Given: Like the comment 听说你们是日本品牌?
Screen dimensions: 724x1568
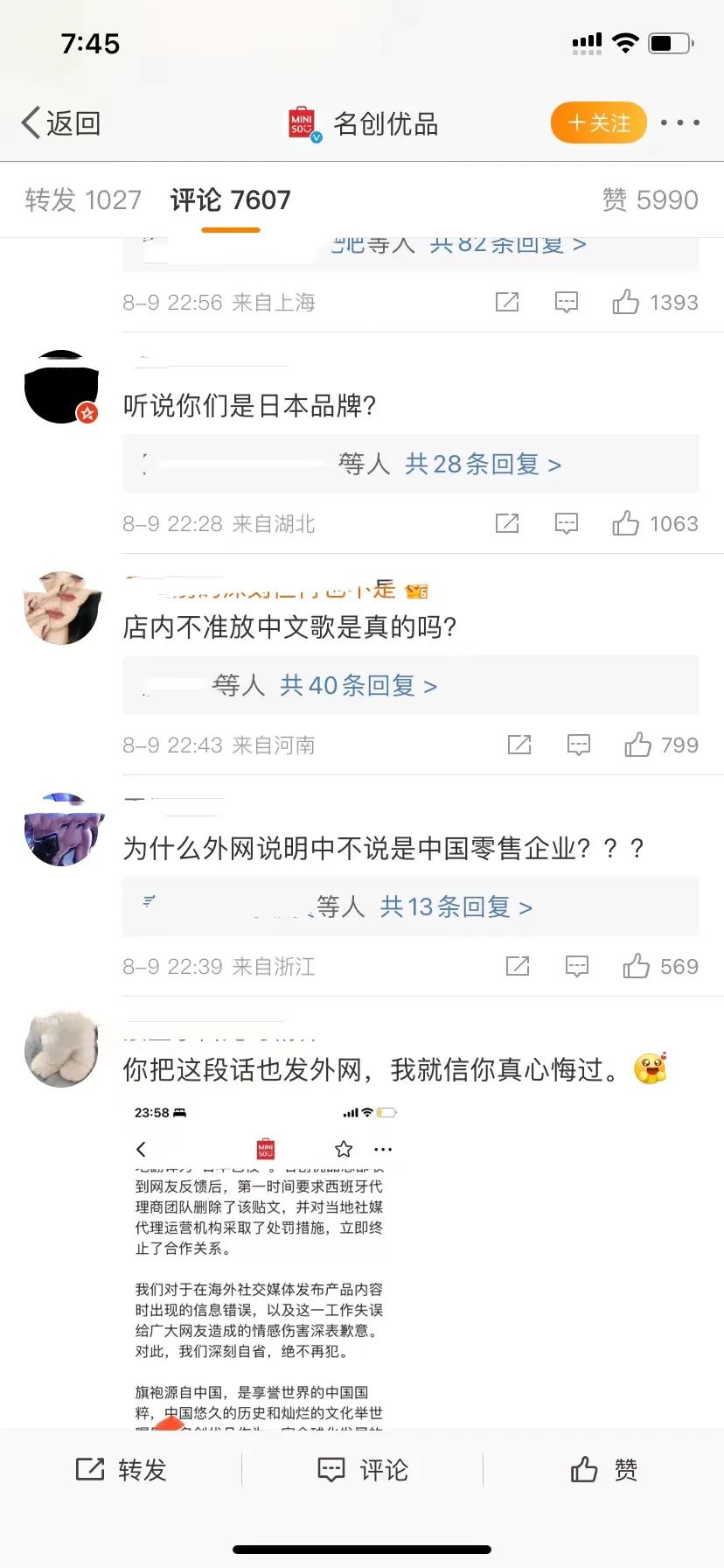Looking at the screenshot, I should [x=626, y=523].
